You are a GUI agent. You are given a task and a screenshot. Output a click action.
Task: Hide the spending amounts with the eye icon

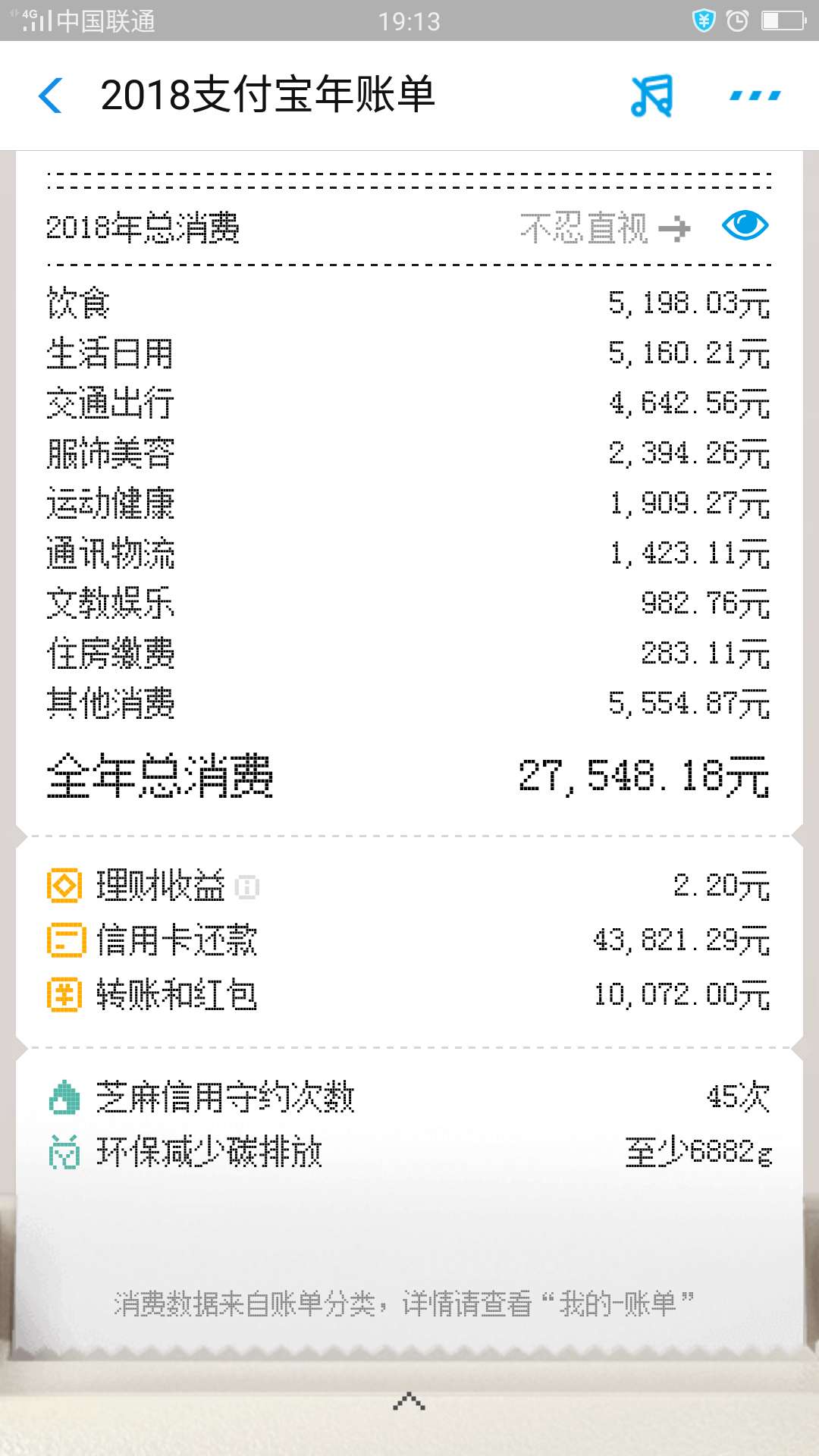click(x=745, y=226)
